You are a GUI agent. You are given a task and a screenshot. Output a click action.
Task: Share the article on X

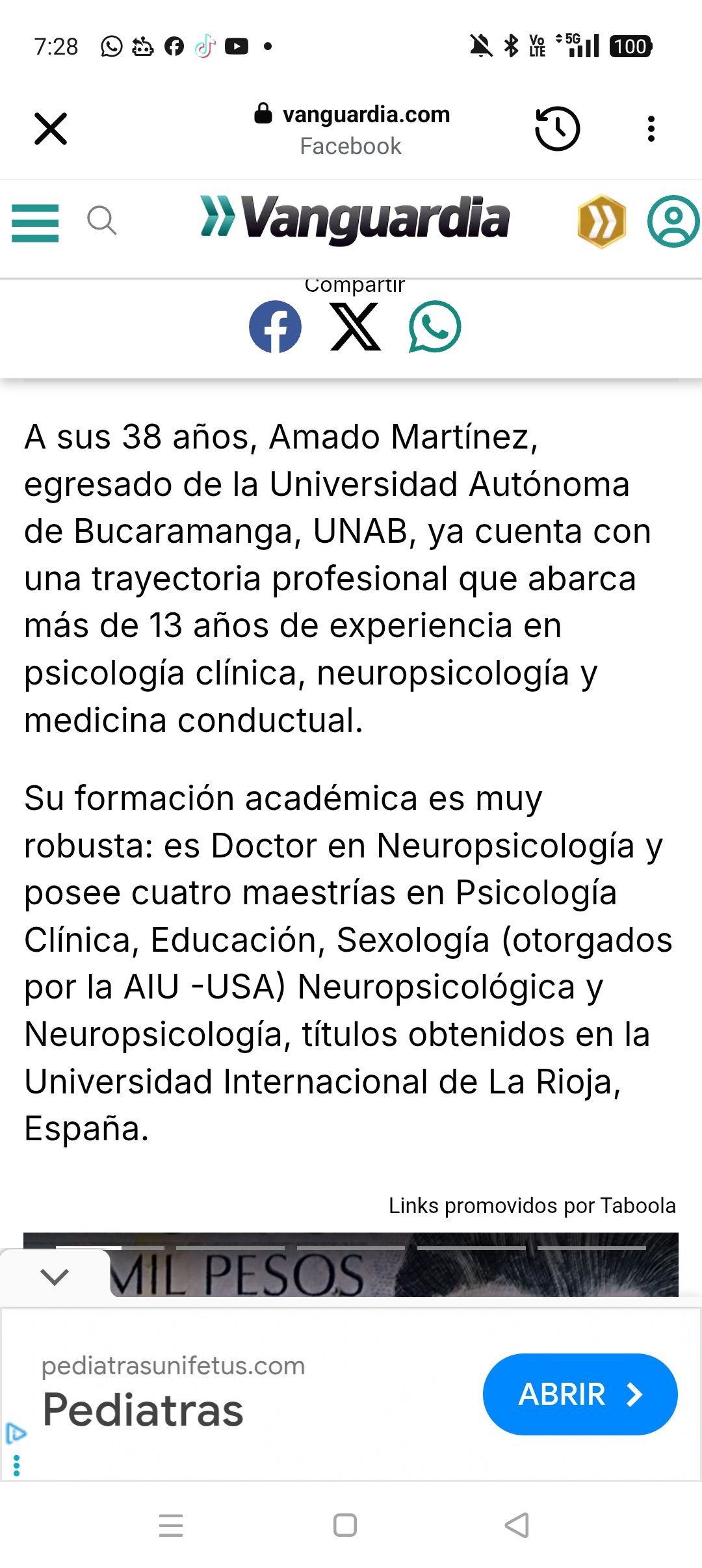(356, 326)
